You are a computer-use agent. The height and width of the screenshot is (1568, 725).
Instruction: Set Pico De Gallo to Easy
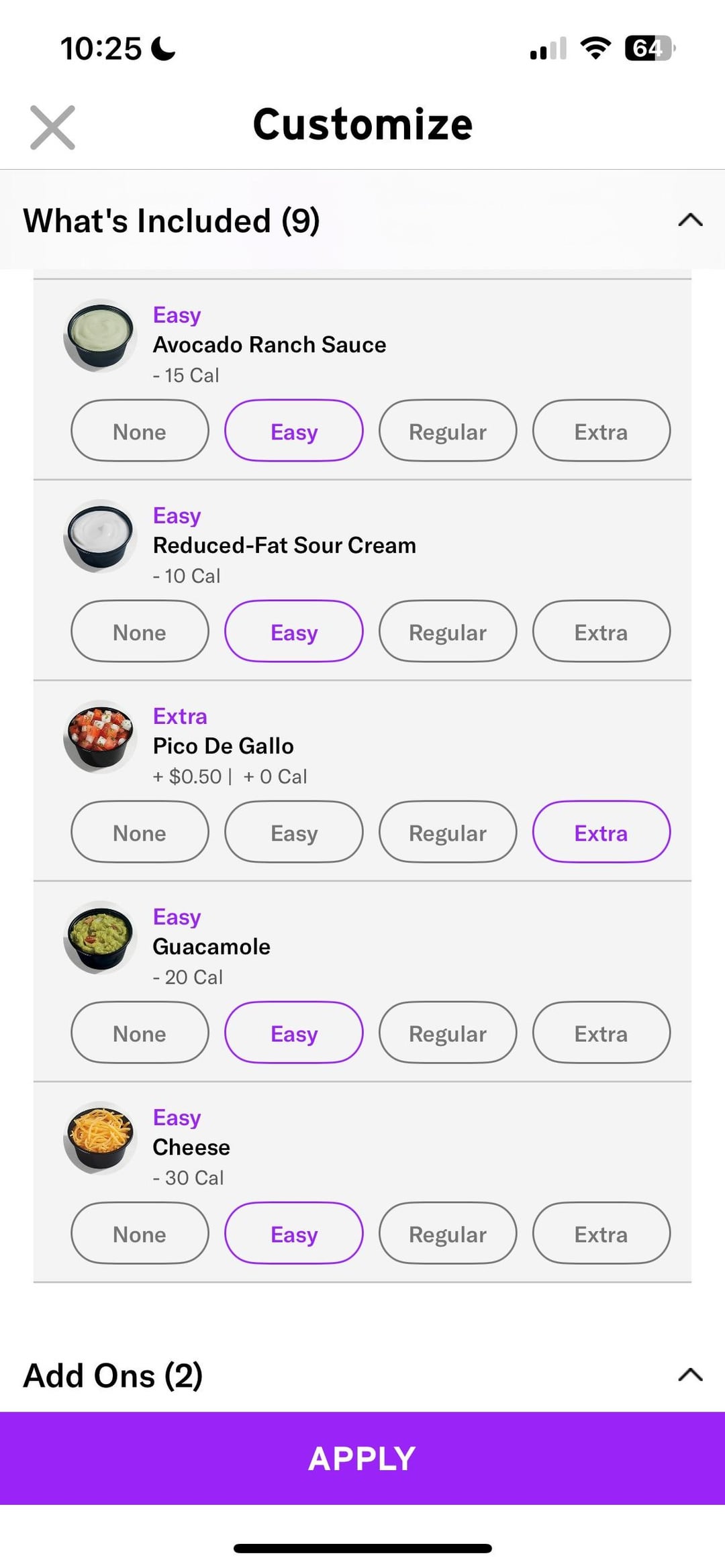click(294, 832)
